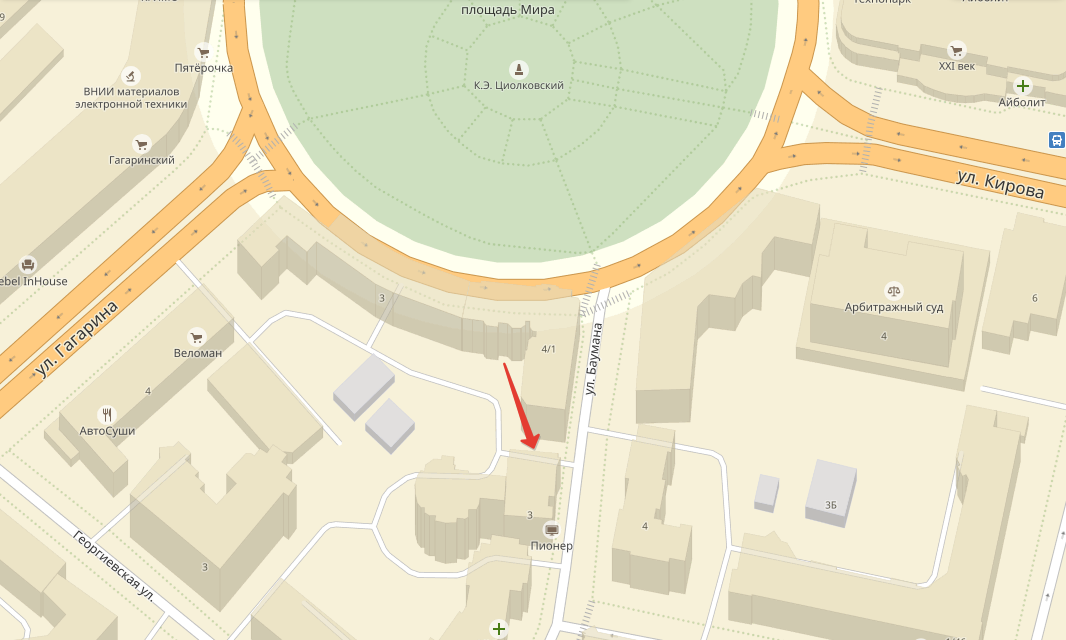Tap the Веломан shop marker
The image size is (1066, 640).
pos(197,337)
